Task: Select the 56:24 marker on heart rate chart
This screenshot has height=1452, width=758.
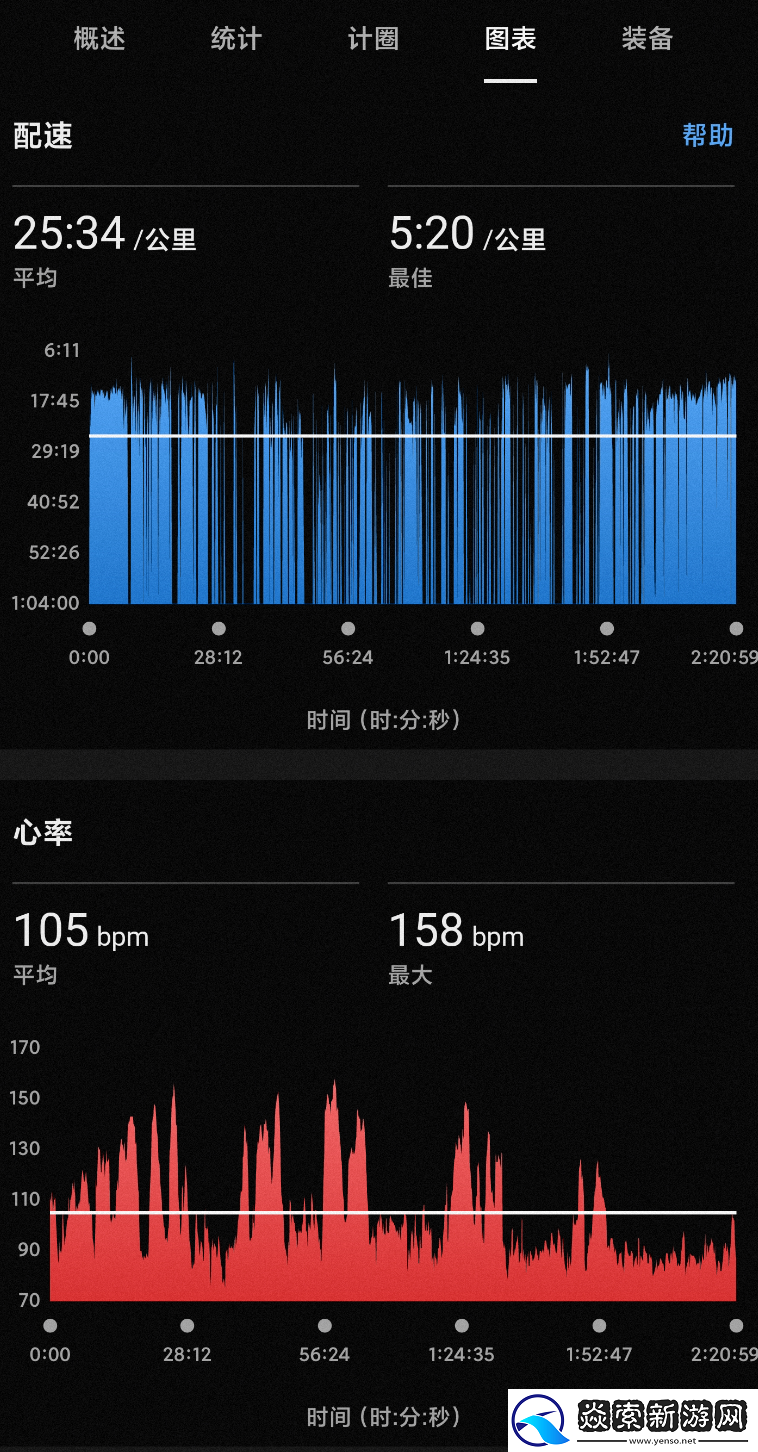Action: [324, 1325]
